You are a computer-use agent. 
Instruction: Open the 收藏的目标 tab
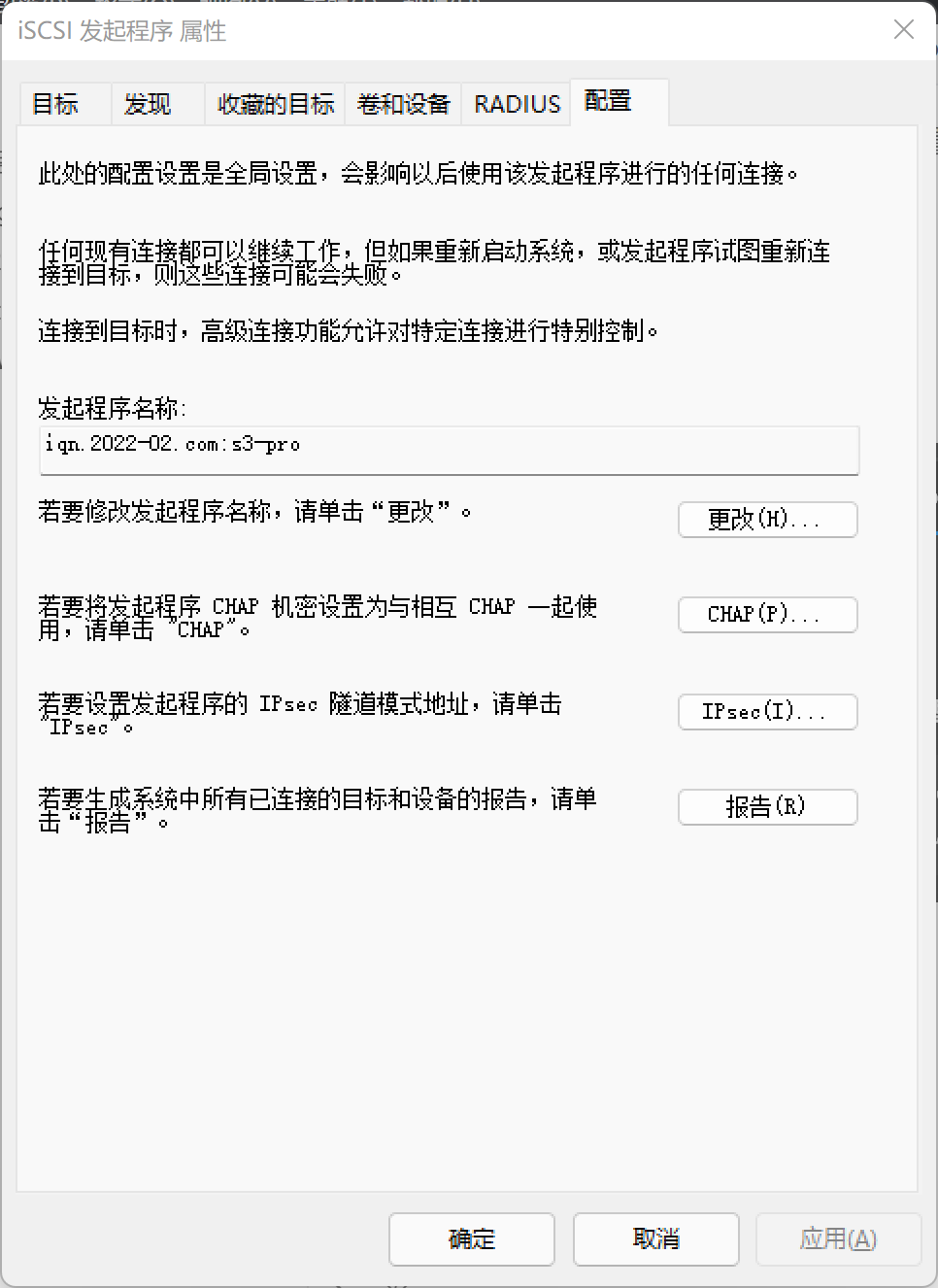(275, 104)
